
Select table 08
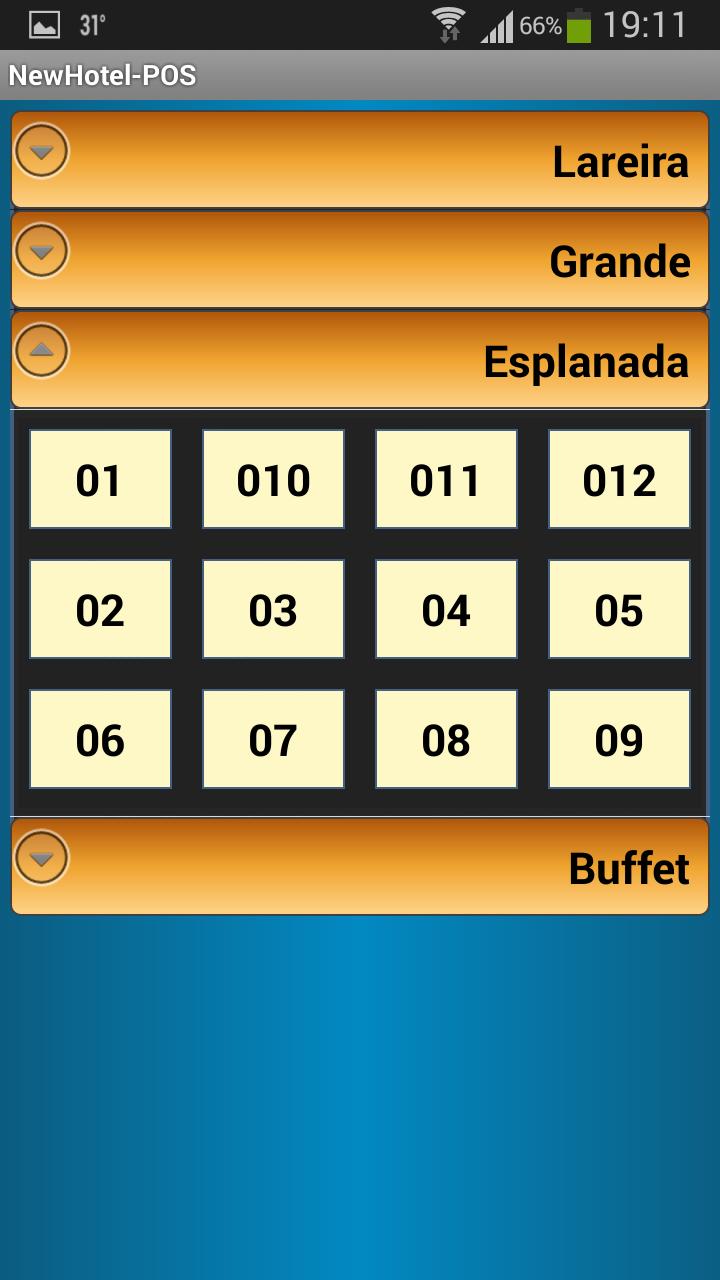click(446, 739)
